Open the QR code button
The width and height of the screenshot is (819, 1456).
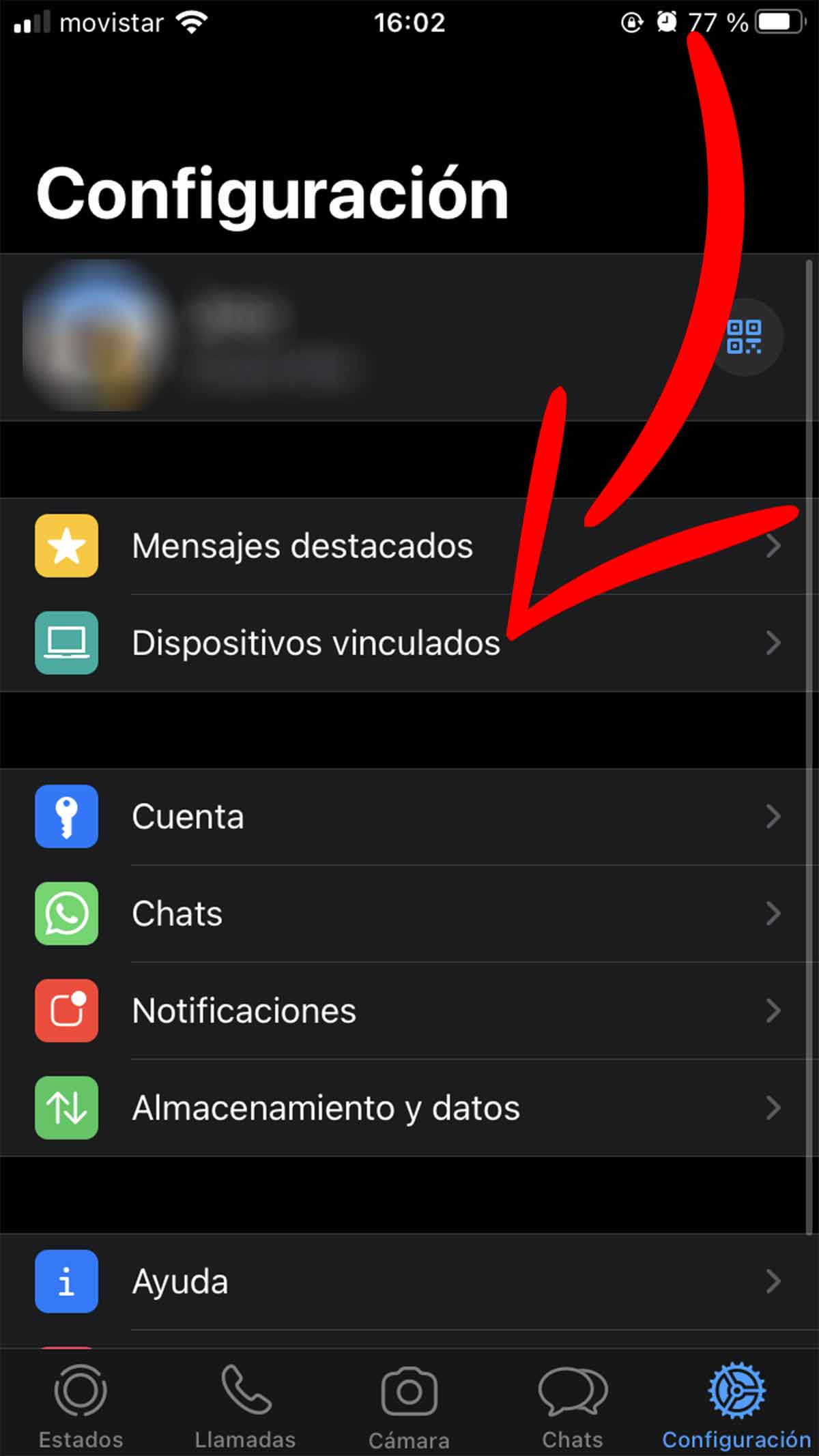pos(744,336)
